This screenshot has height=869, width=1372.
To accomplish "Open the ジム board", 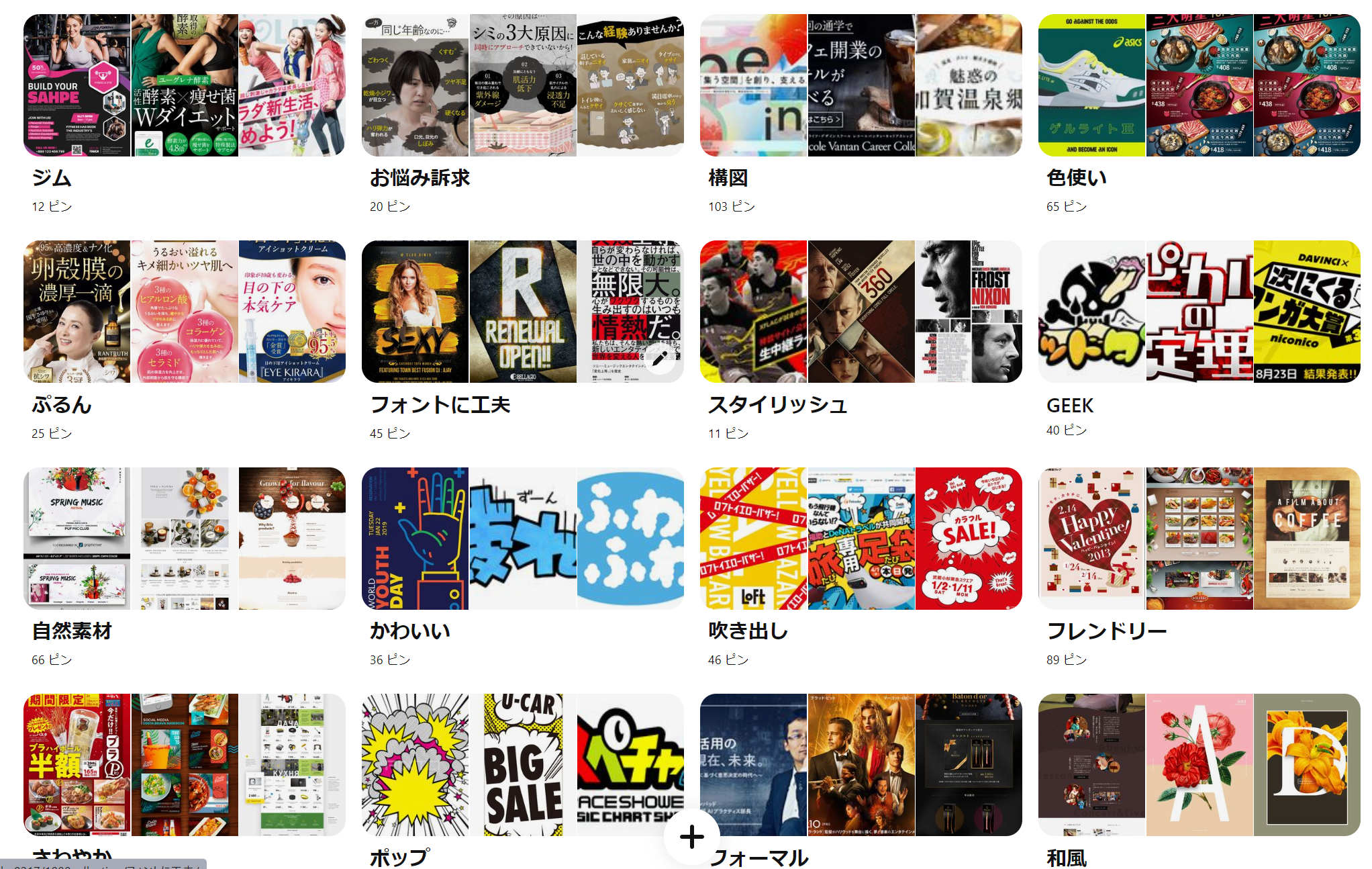I will point(184,85).
